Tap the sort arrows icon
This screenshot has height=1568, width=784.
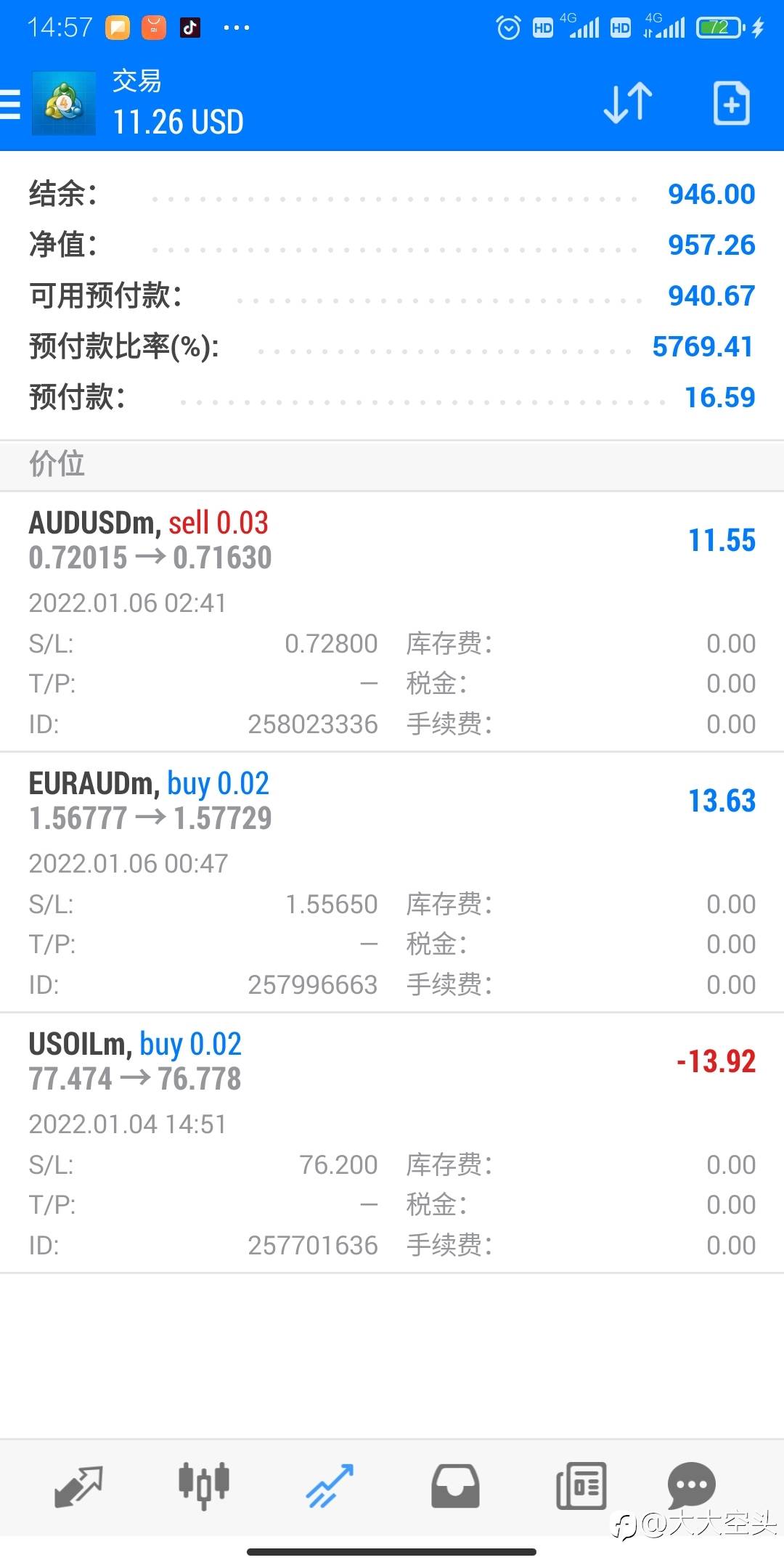coord(628,103)
